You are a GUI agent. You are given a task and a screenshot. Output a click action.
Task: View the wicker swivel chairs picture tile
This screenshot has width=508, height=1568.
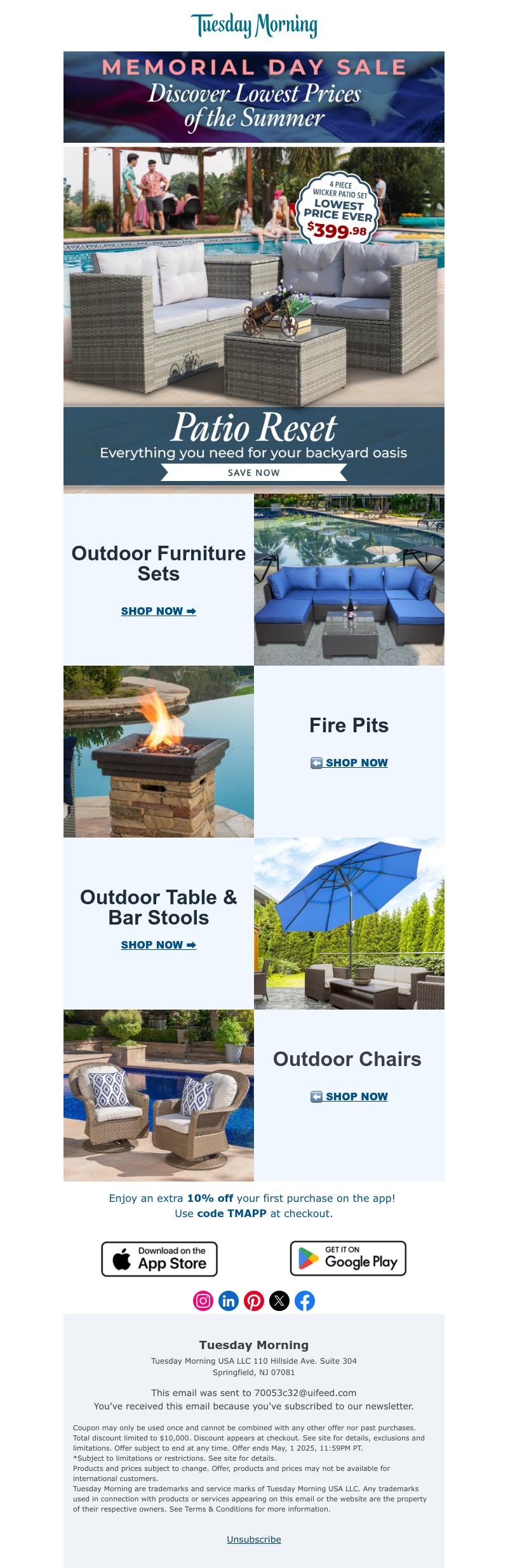tap(159, 1096)
